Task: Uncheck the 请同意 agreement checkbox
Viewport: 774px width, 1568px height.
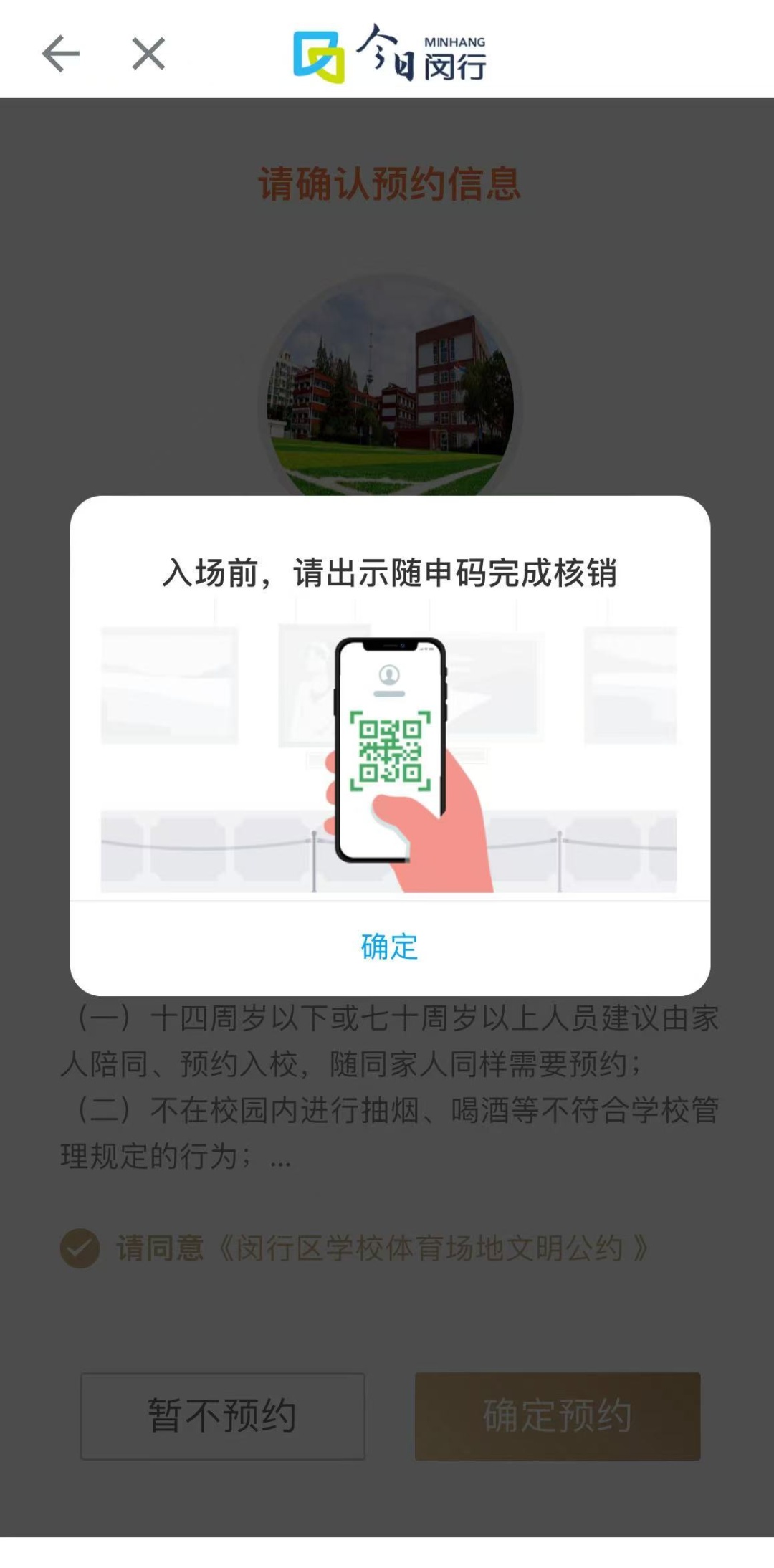Action: pyautogui.click(x=80, y=1248)
